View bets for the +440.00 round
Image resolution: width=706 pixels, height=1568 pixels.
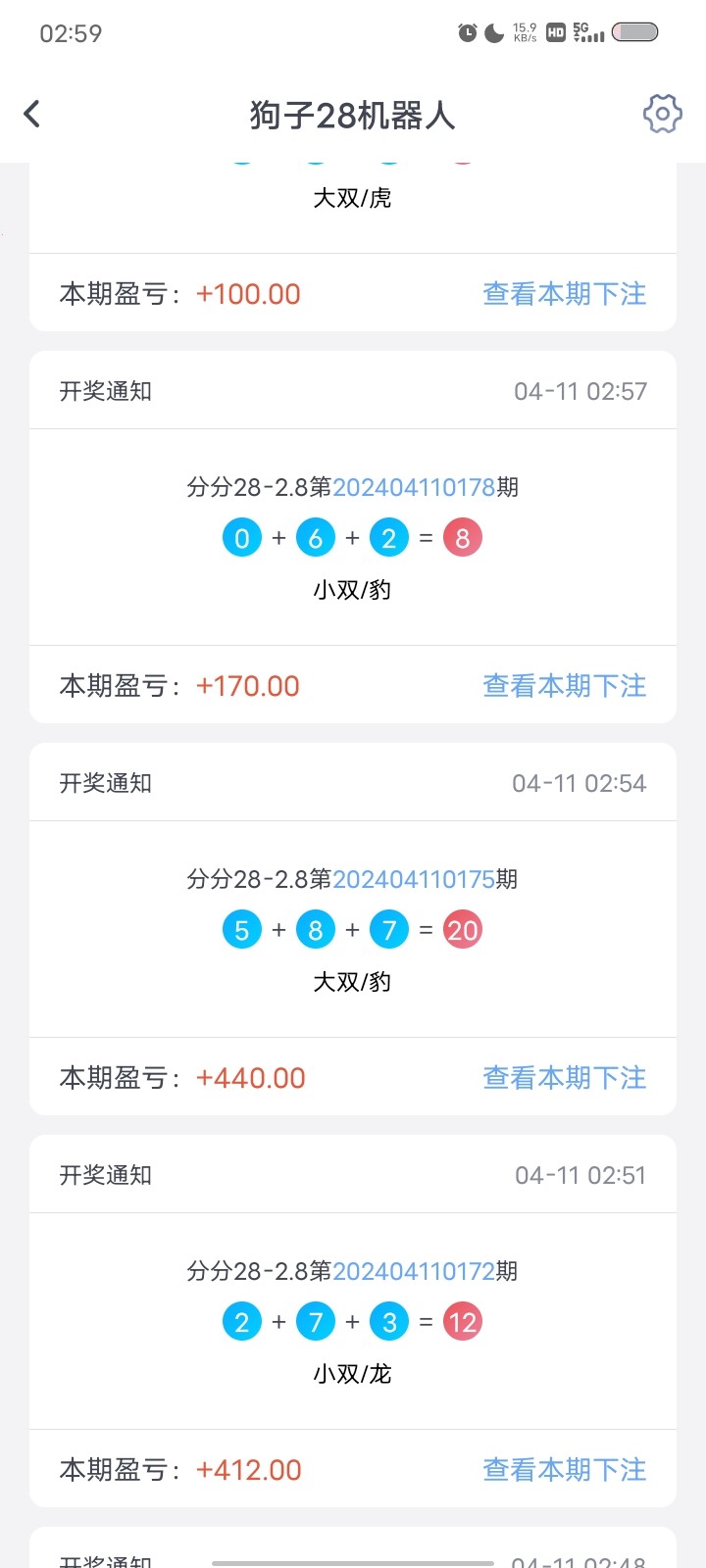[564, 1078]
